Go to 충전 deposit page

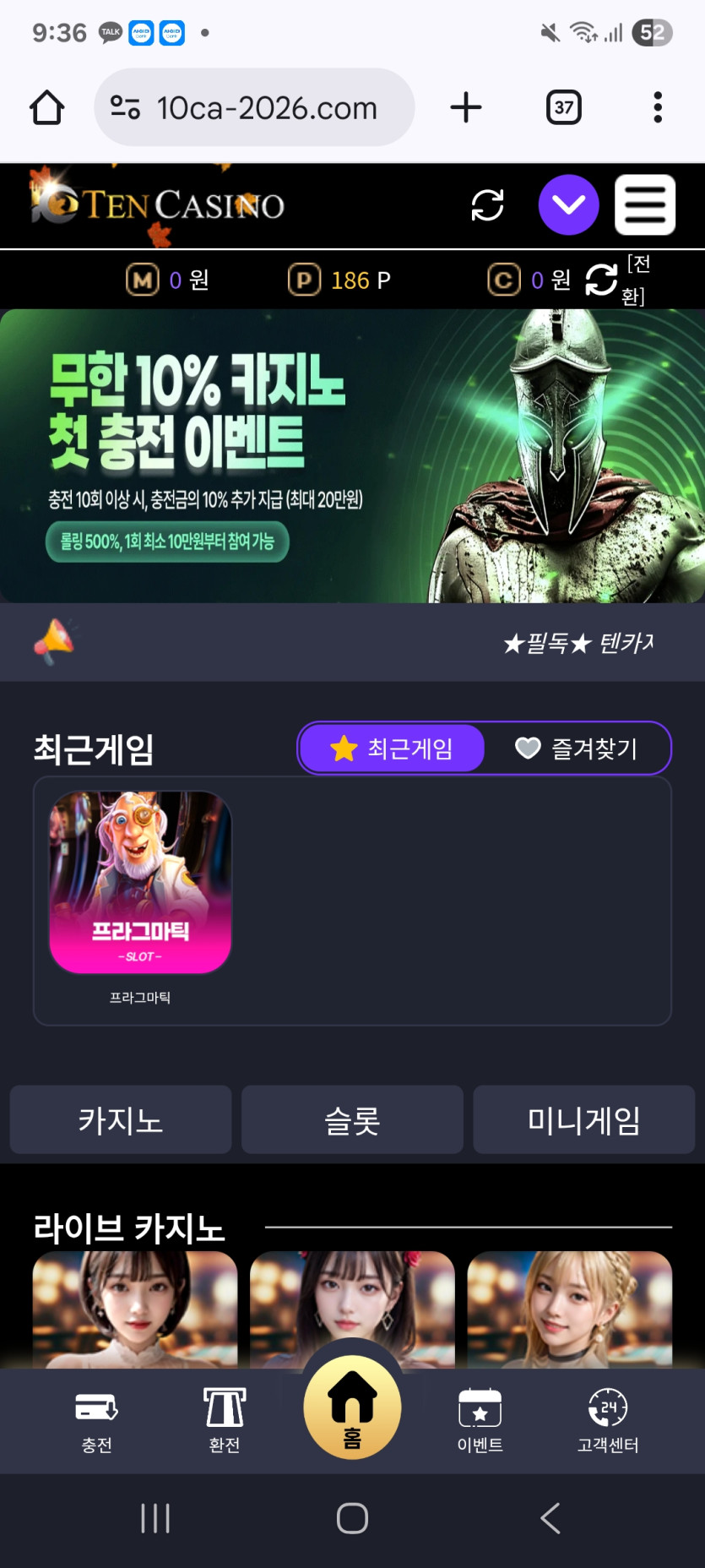[x=96, y=1420]
